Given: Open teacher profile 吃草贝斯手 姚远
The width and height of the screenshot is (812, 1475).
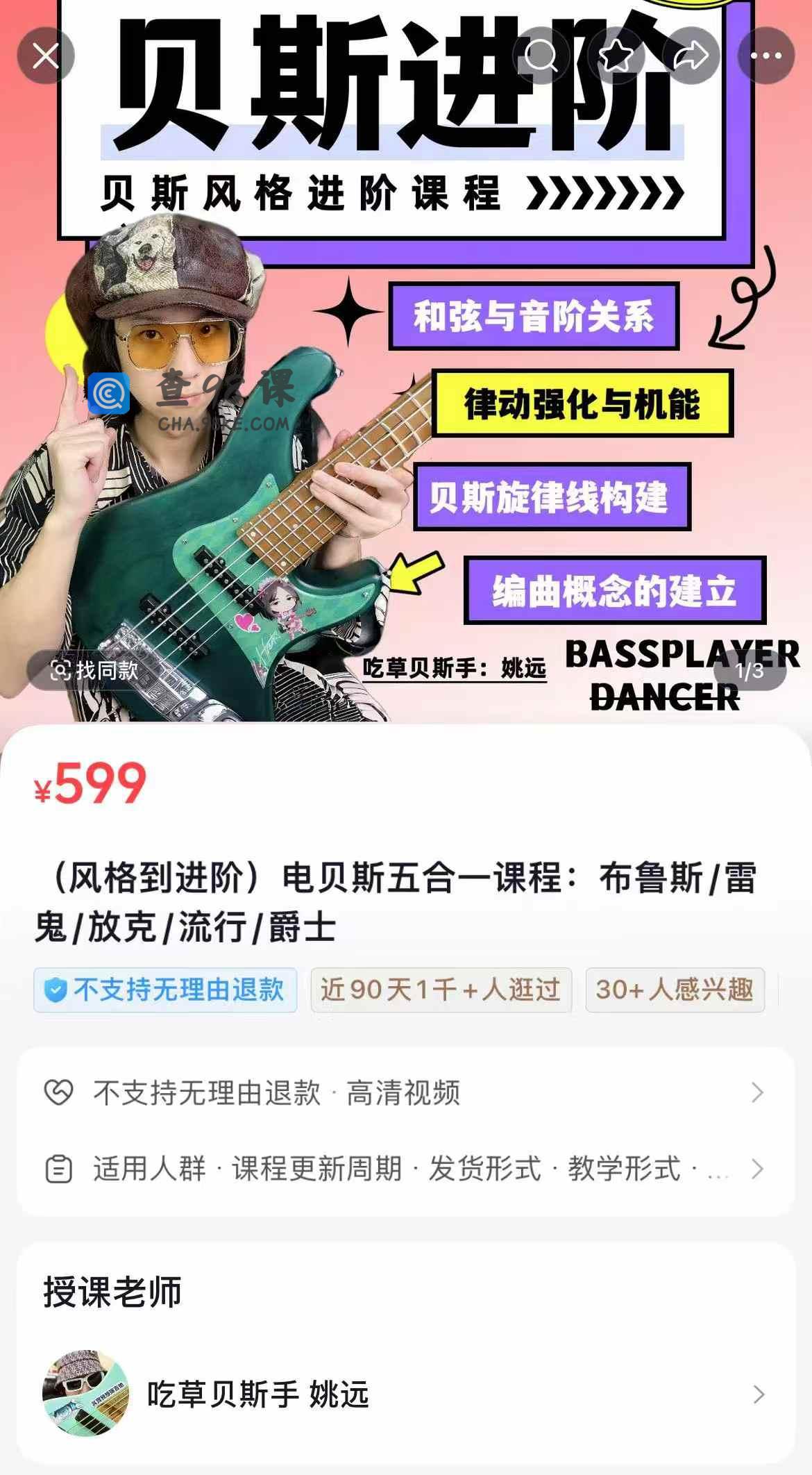Looking at the screenshot, I should (x=405, y=1394).
